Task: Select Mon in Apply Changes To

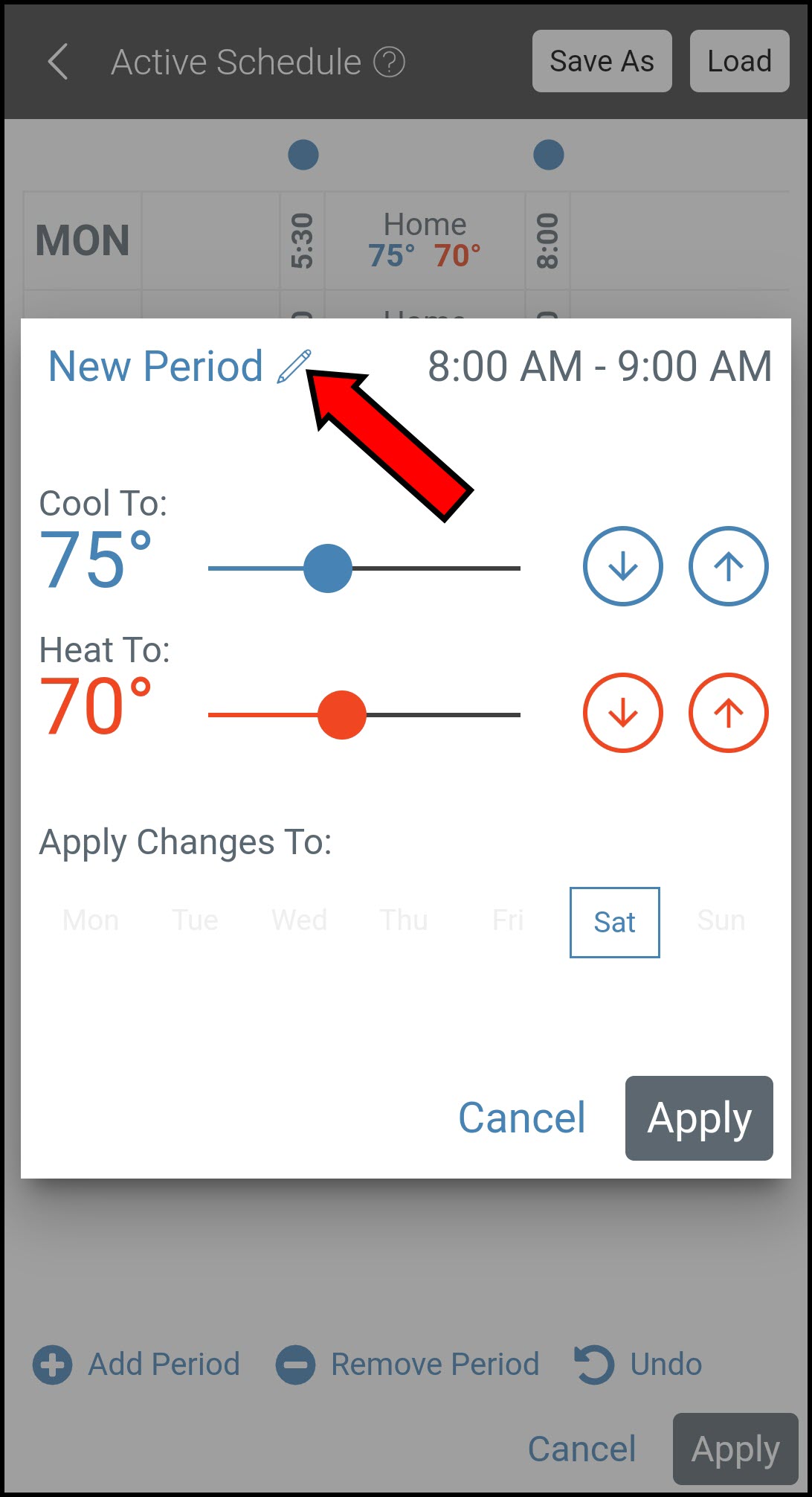Action: coord(91,921)
